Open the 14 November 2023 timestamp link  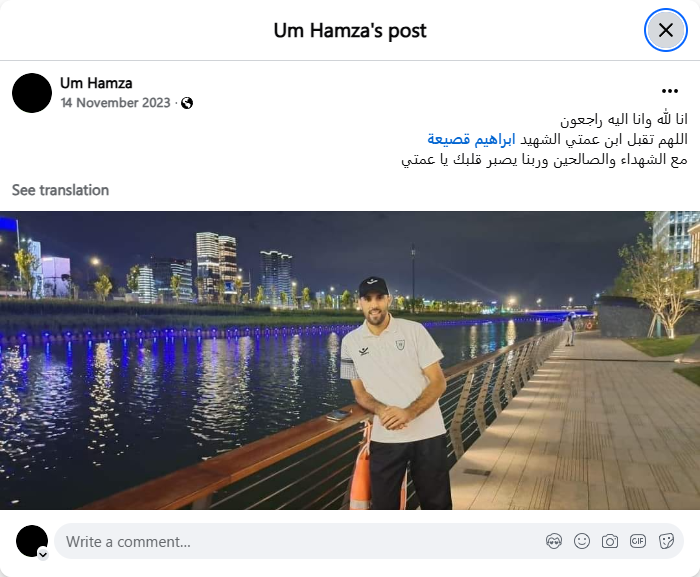[x=115, y=102]
